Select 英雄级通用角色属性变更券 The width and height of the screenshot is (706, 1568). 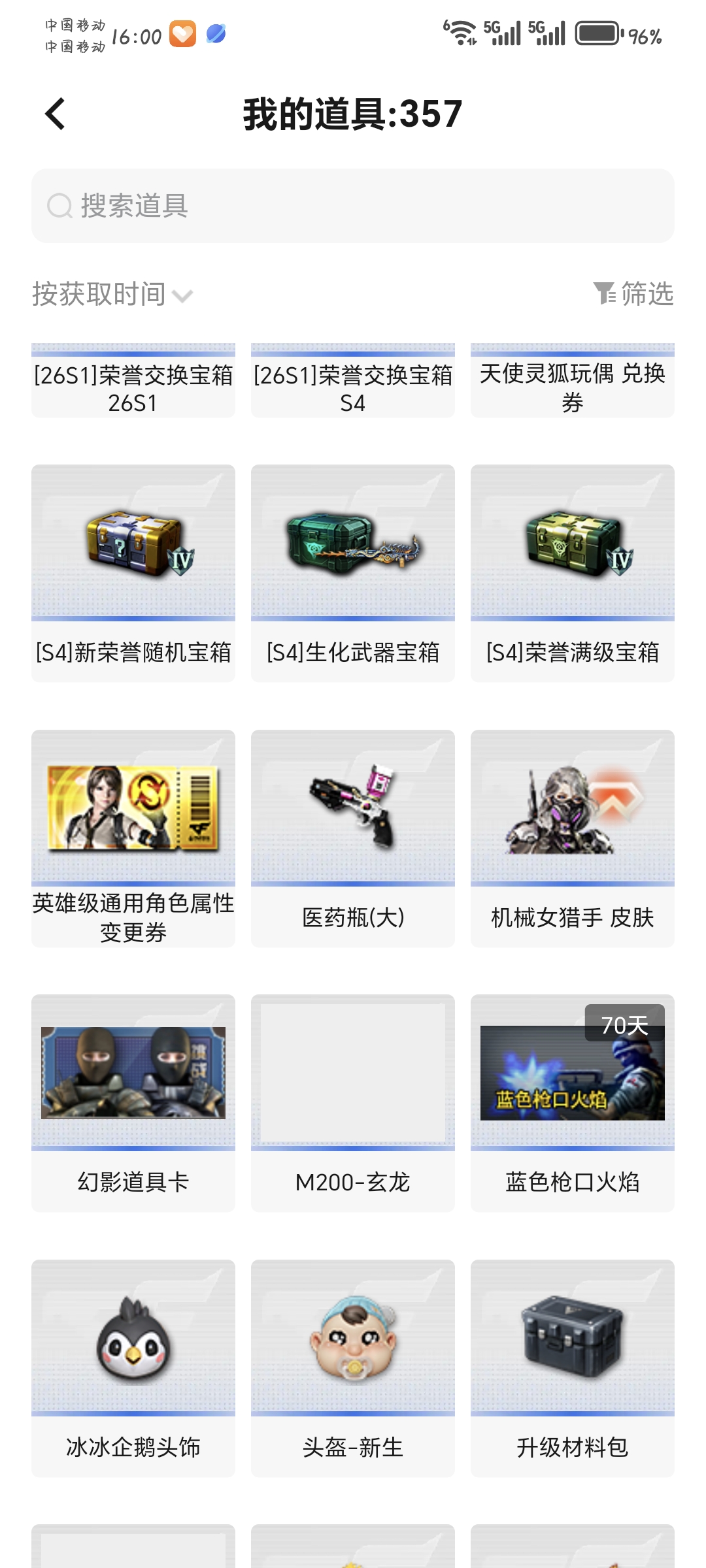tap(133, 838)
